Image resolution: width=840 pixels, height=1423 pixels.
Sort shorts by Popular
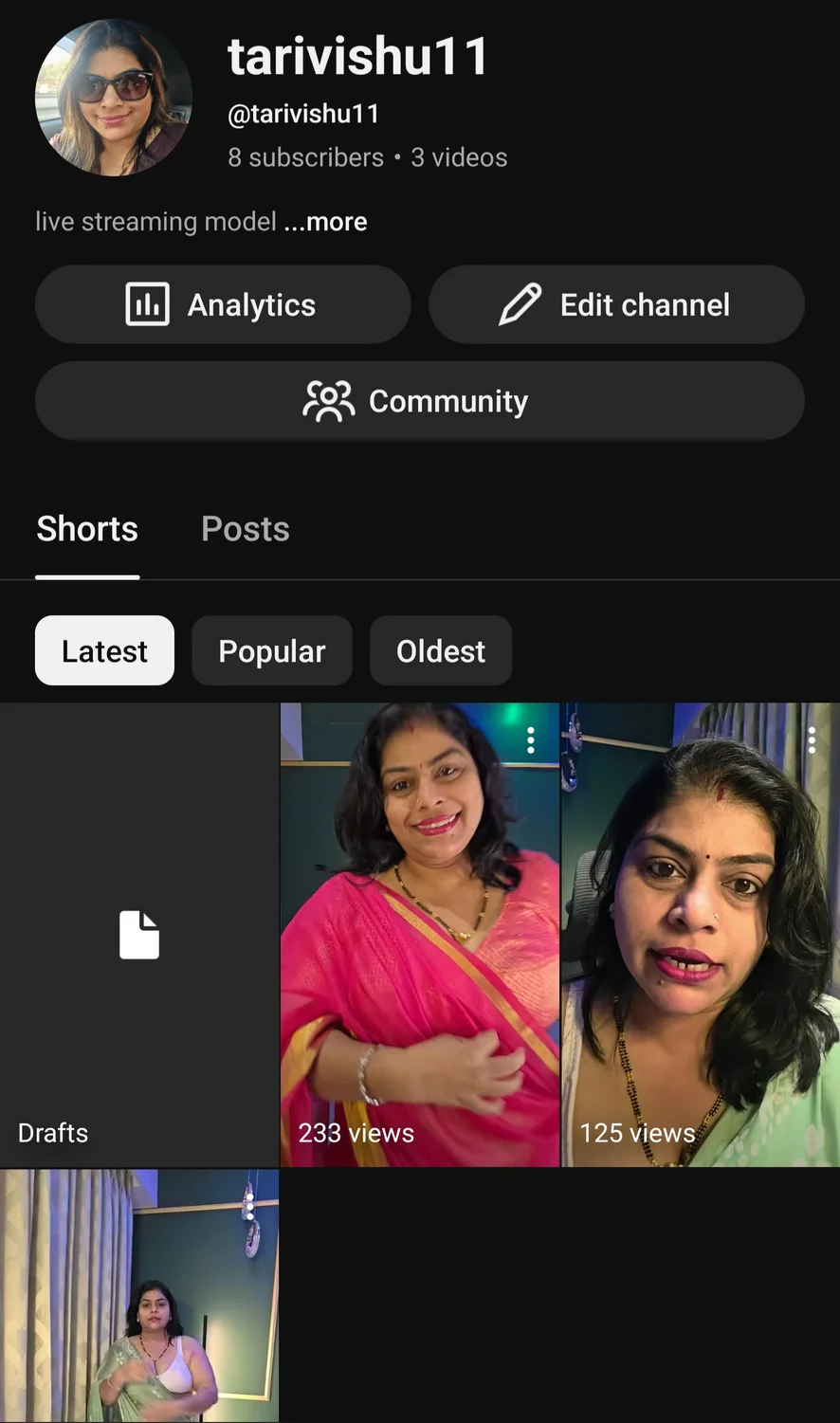point(272,651)
